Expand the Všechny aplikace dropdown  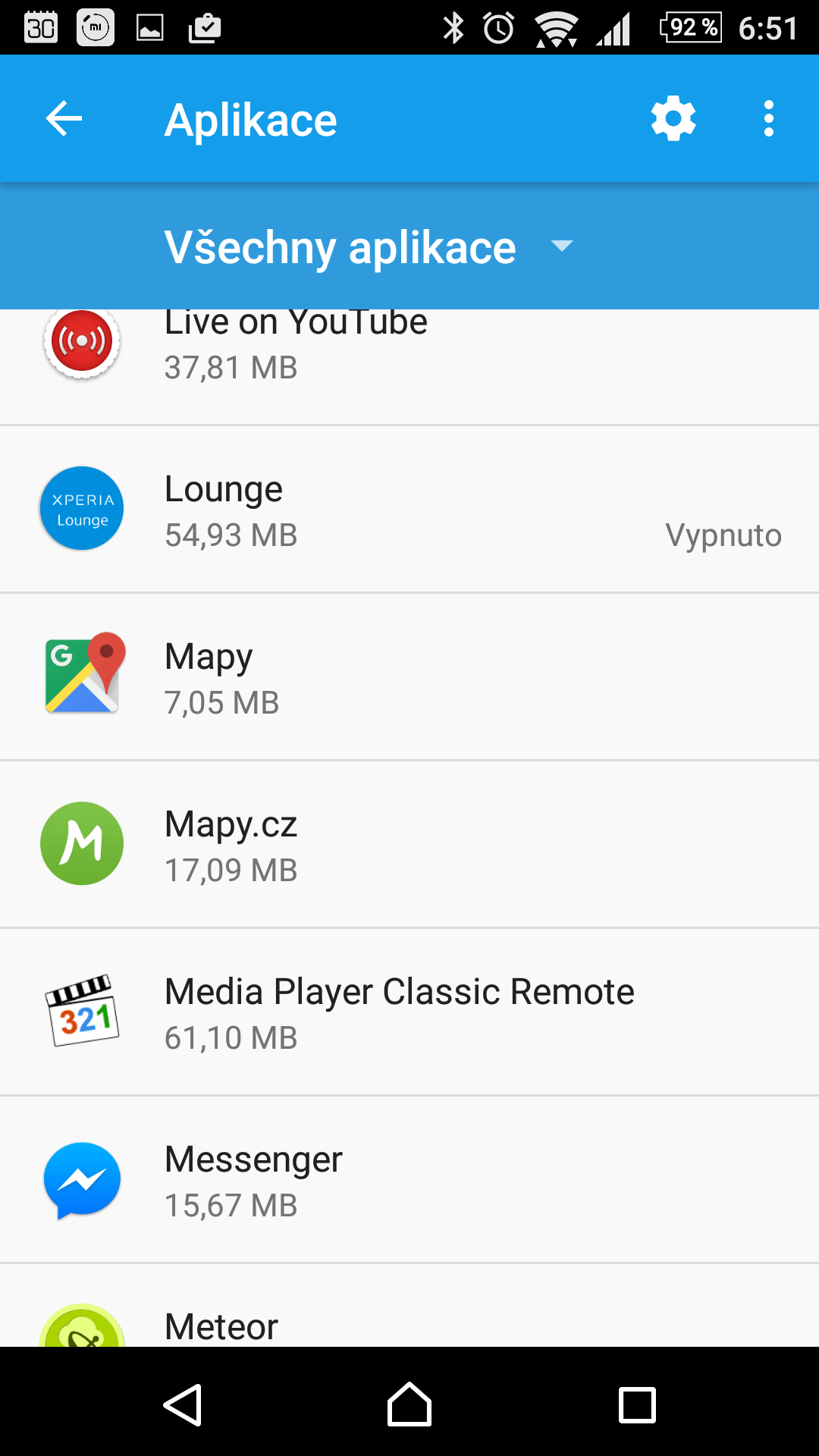(369, 246)
